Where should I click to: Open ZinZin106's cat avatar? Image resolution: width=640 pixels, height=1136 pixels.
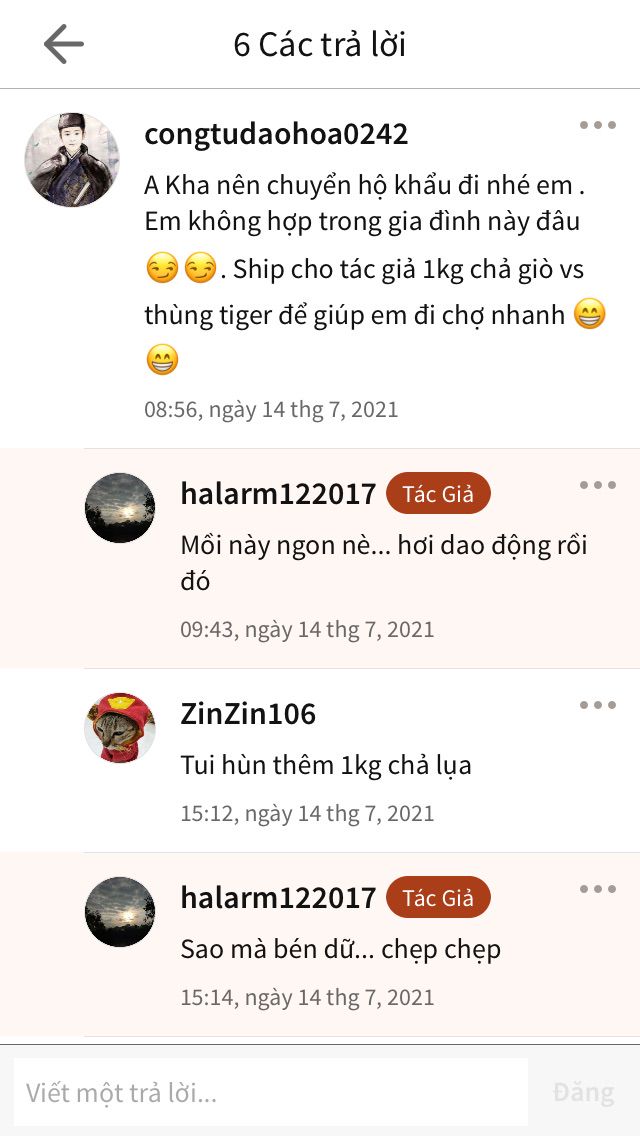coord(120,728)
